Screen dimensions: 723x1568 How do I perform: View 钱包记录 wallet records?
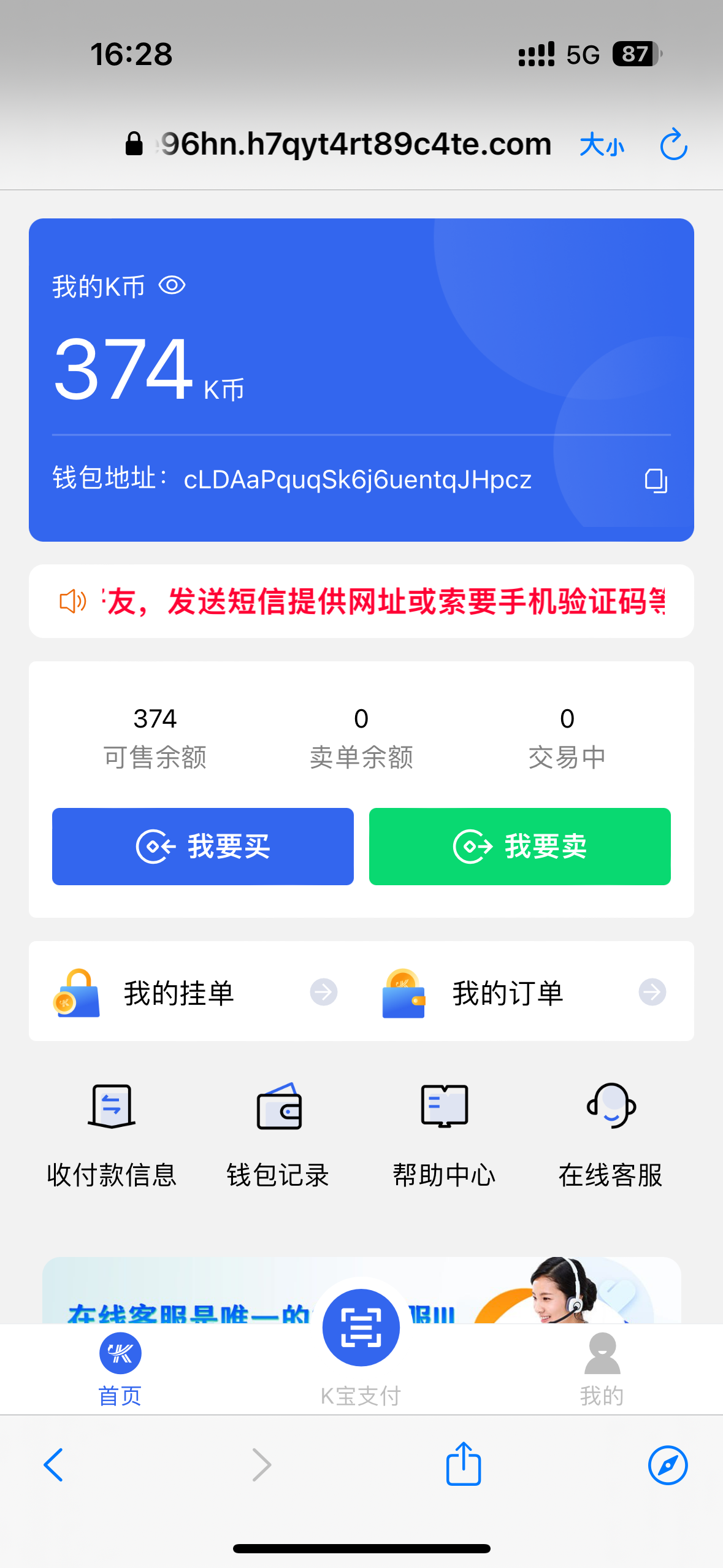pyautogui.click(x=278, y=1135)
